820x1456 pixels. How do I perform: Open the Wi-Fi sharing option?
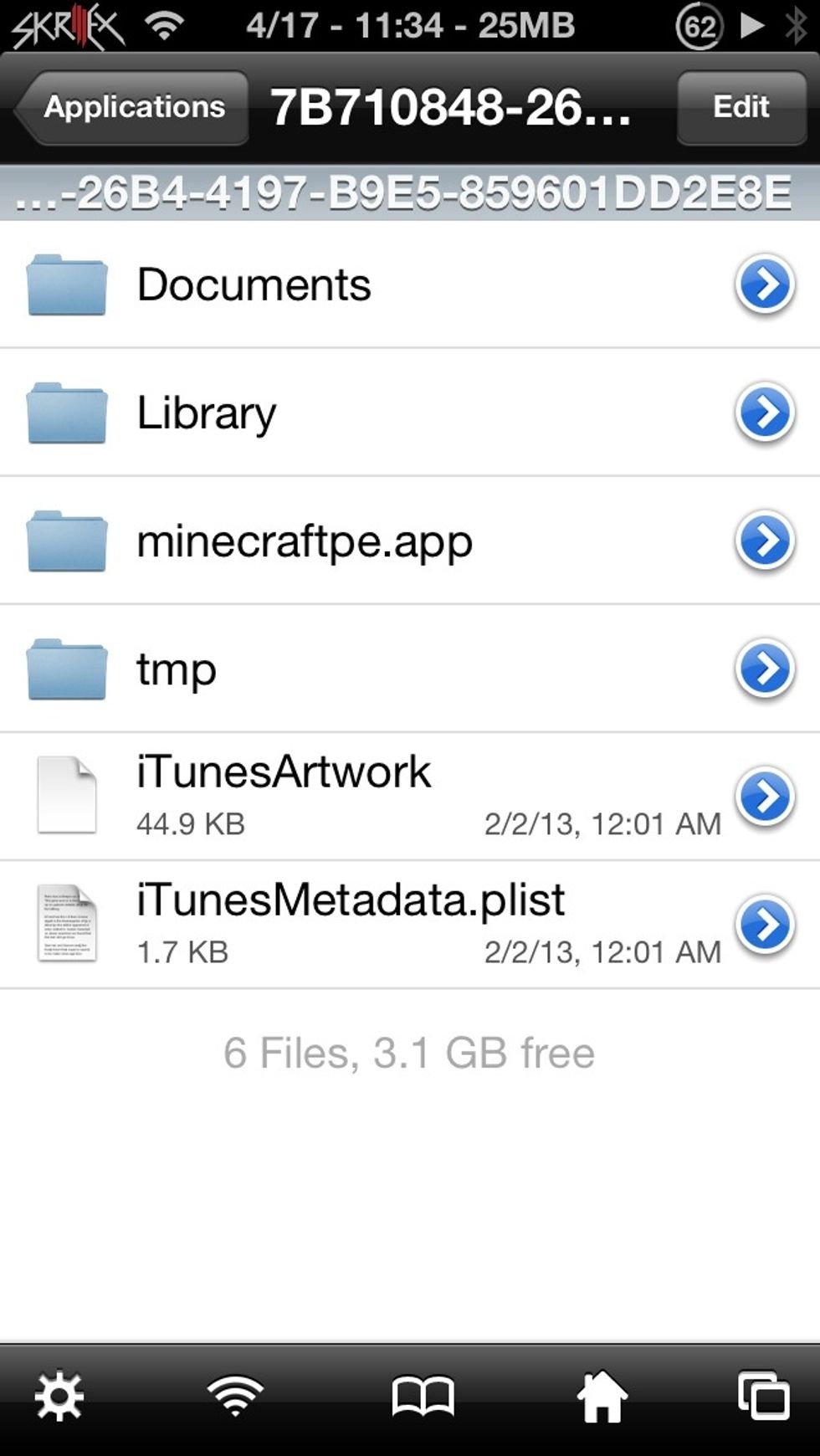pyautogui.click(x=235, y=1395)
